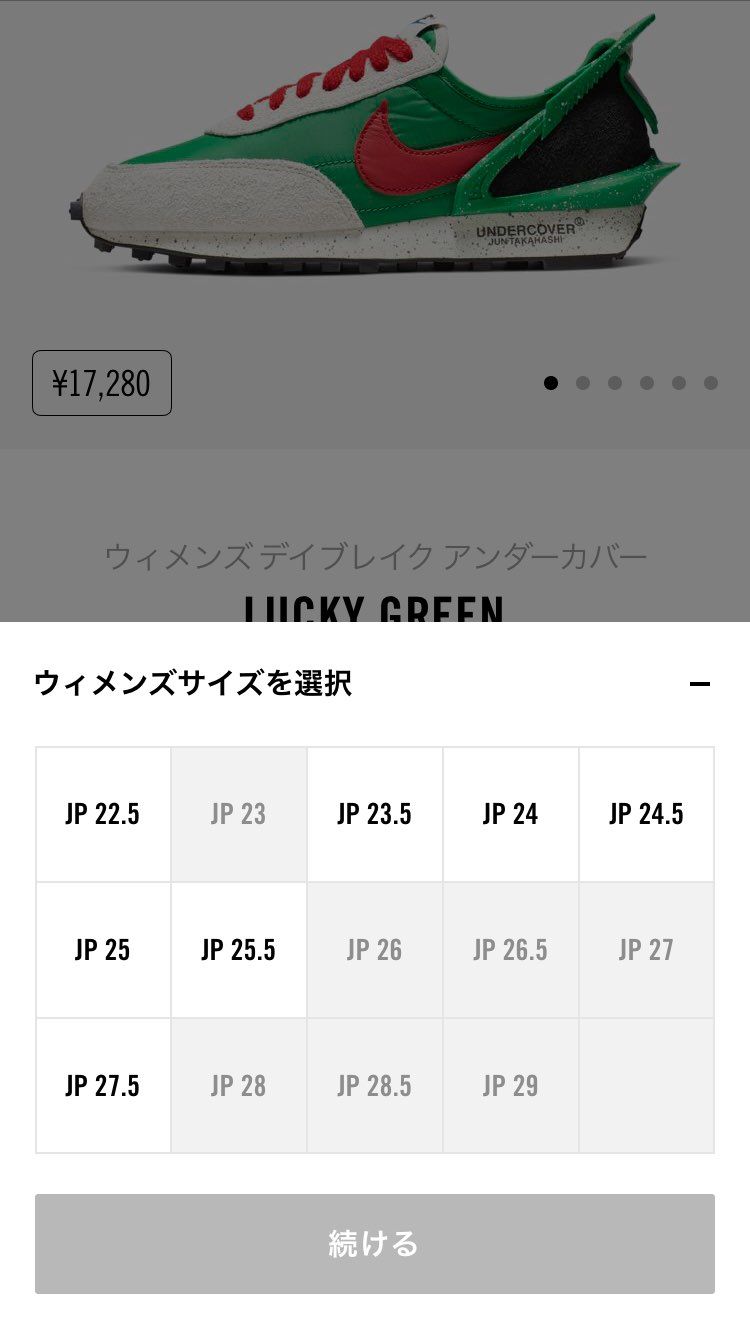
Task: Choose size JP 23.5
Action: tap(374, 814)
